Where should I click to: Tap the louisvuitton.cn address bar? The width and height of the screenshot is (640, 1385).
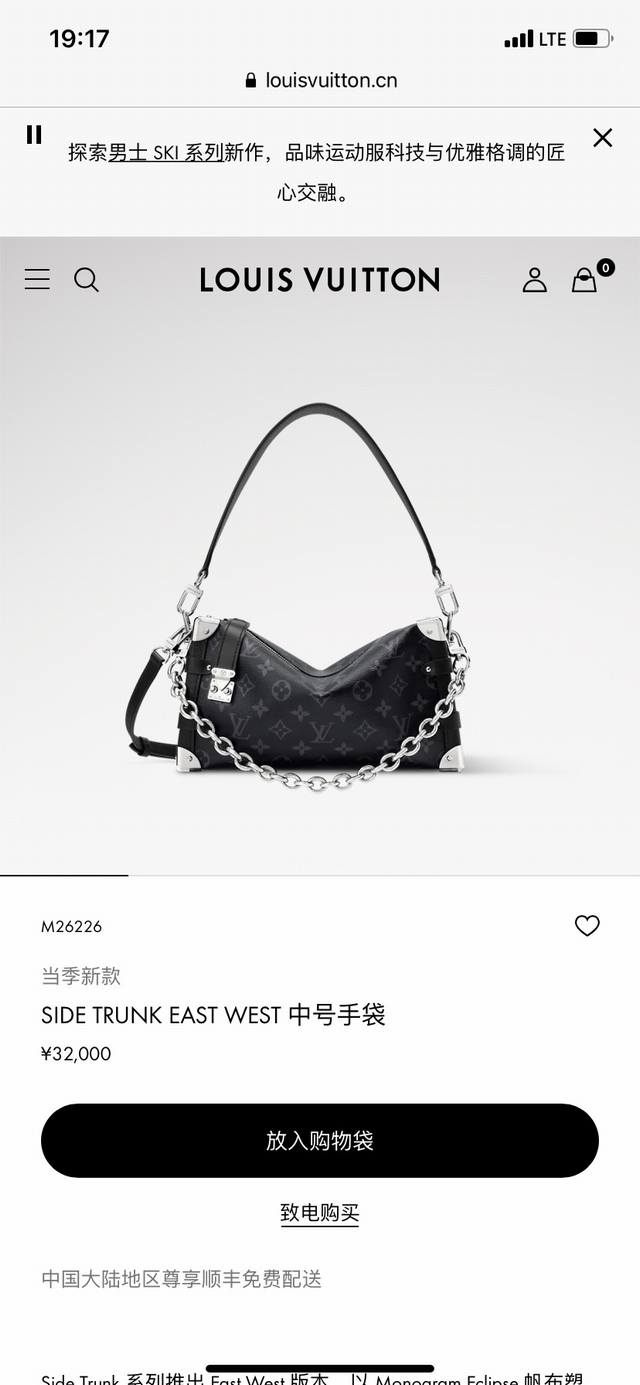pyautogui.click(x=320, y=80)
